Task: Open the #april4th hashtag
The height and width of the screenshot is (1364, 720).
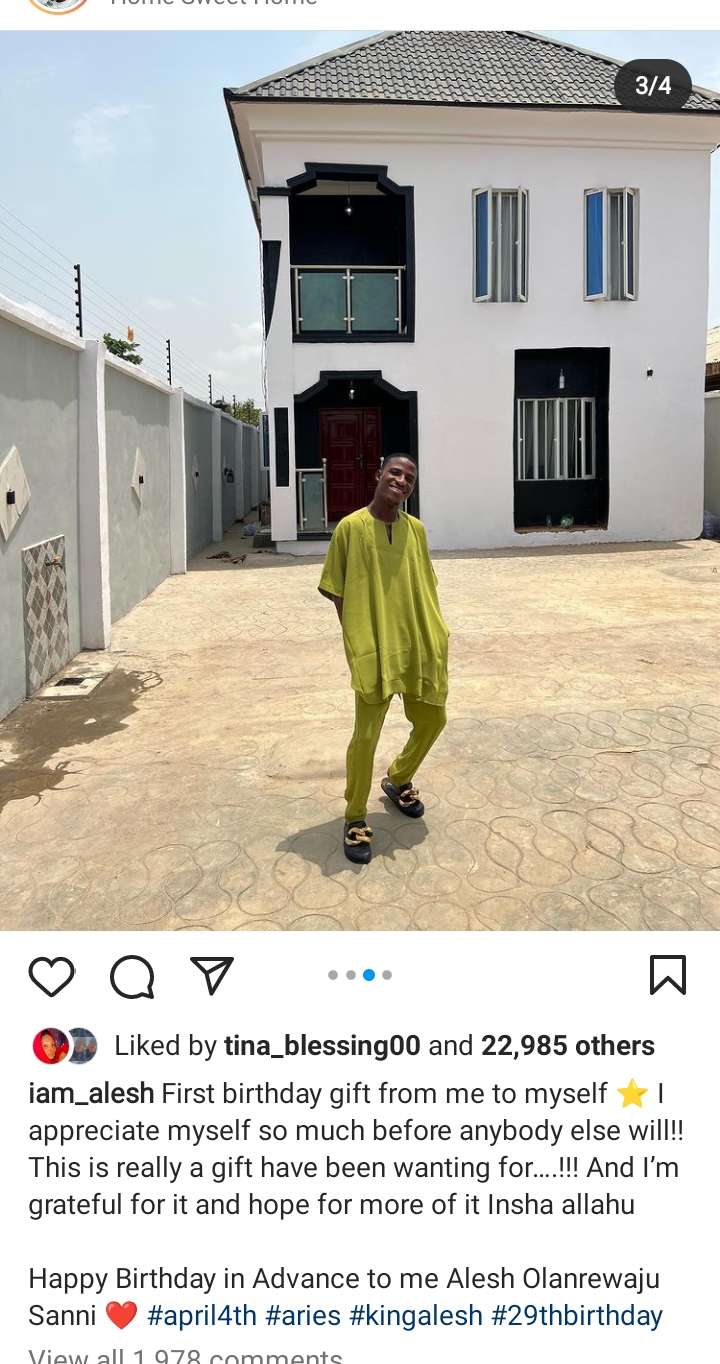Action: [x=201, y=1315]
